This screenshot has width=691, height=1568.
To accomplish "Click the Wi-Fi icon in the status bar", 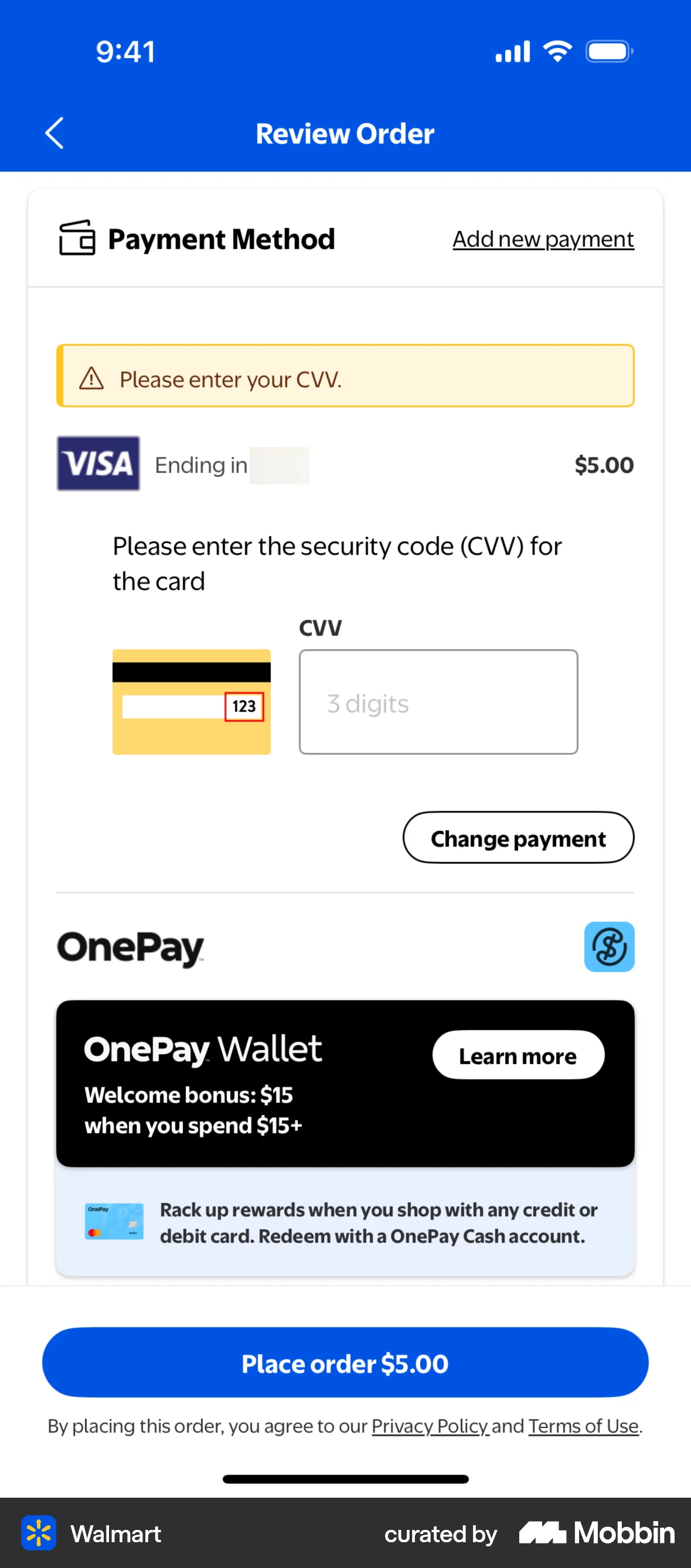I will [x=558, y=51].
